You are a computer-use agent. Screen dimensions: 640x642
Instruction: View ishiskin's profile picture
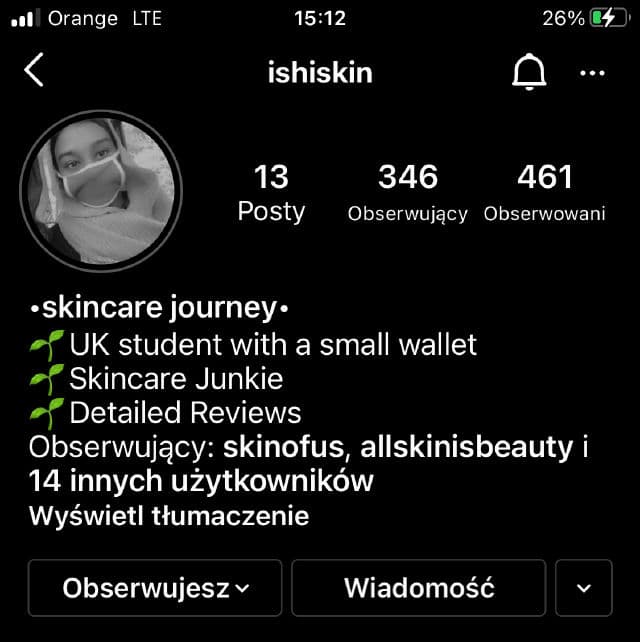pos(101,188)
